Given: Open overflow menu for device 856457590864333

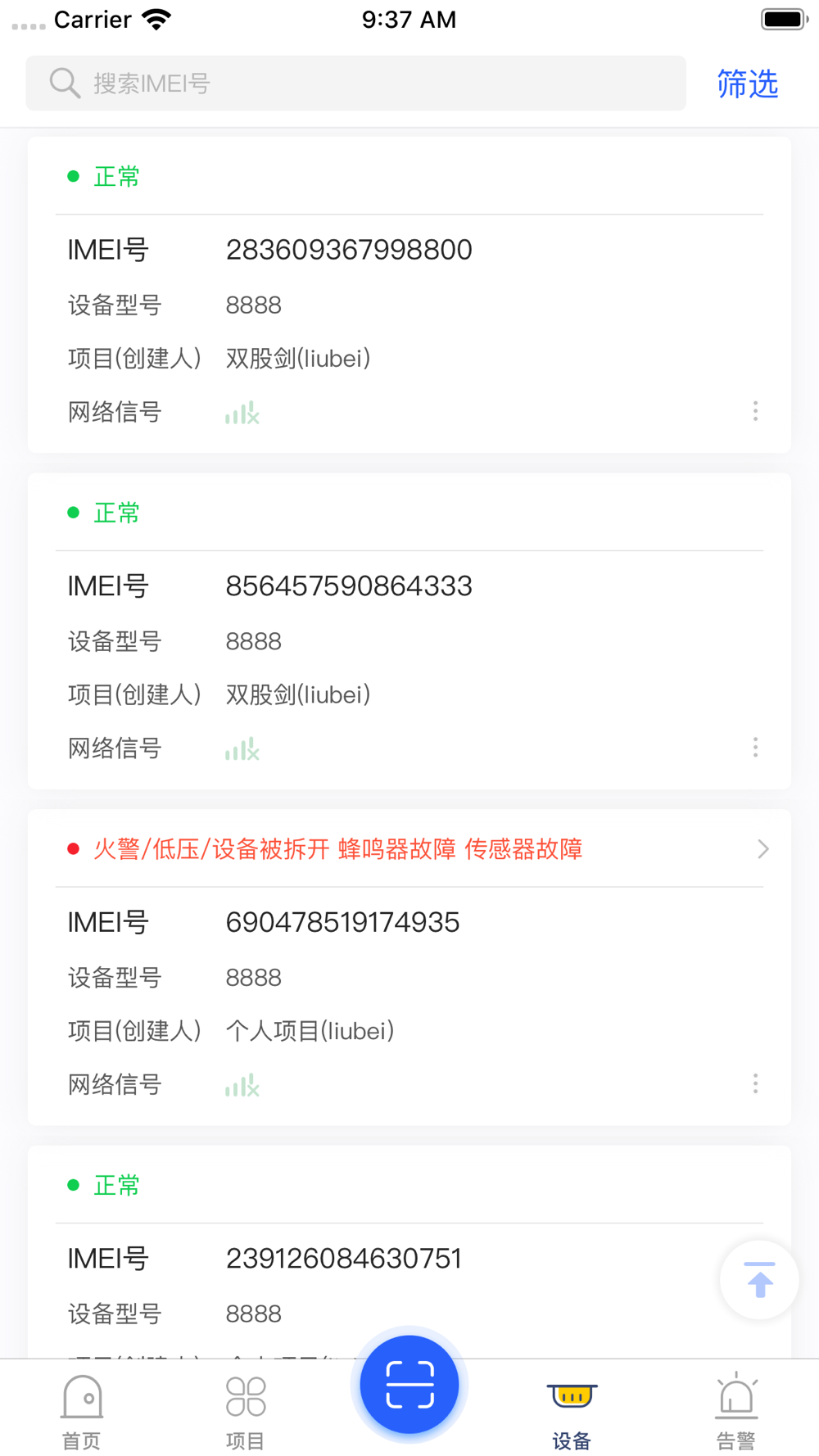Looking at the screenshot, I should [755, 747].
